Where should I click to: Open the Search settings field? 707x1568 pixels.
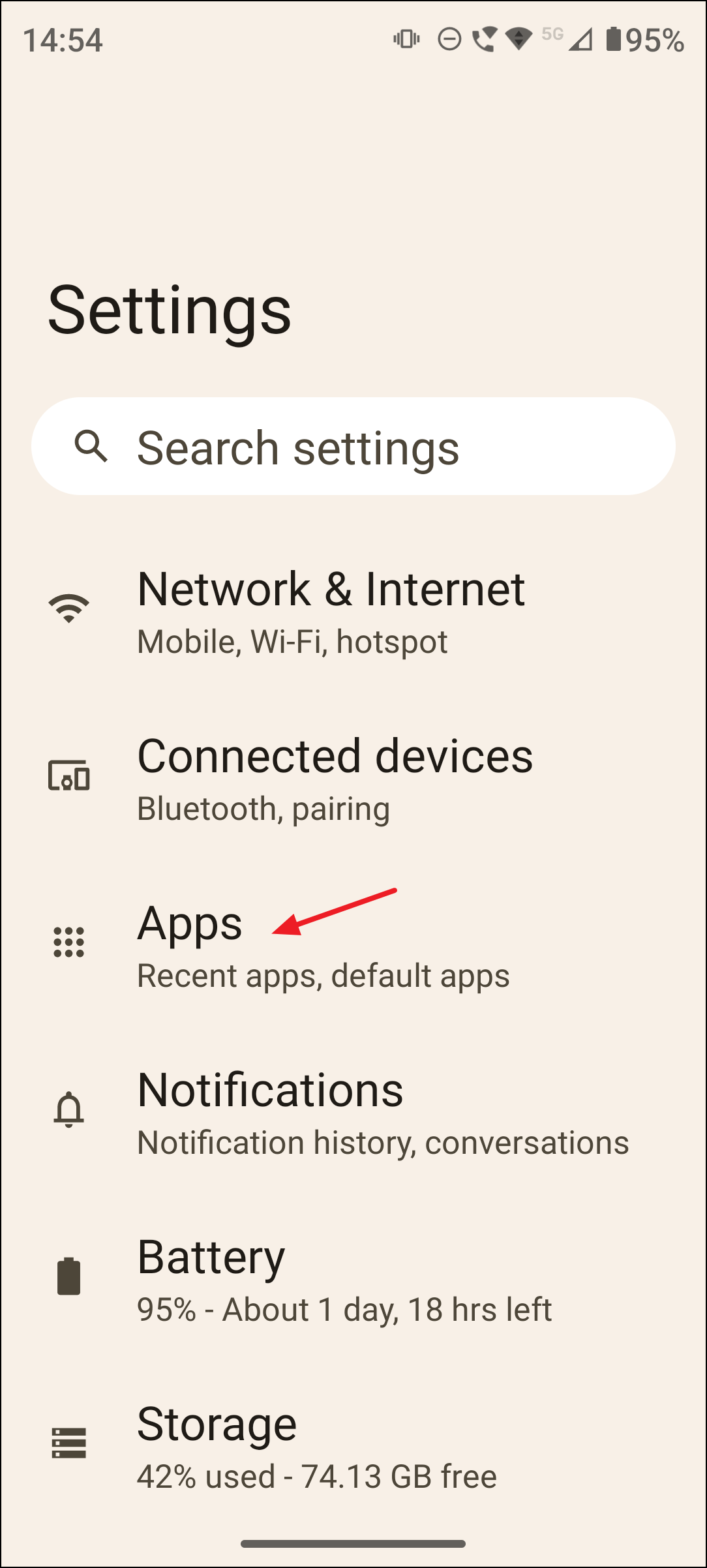coord(352,447)
